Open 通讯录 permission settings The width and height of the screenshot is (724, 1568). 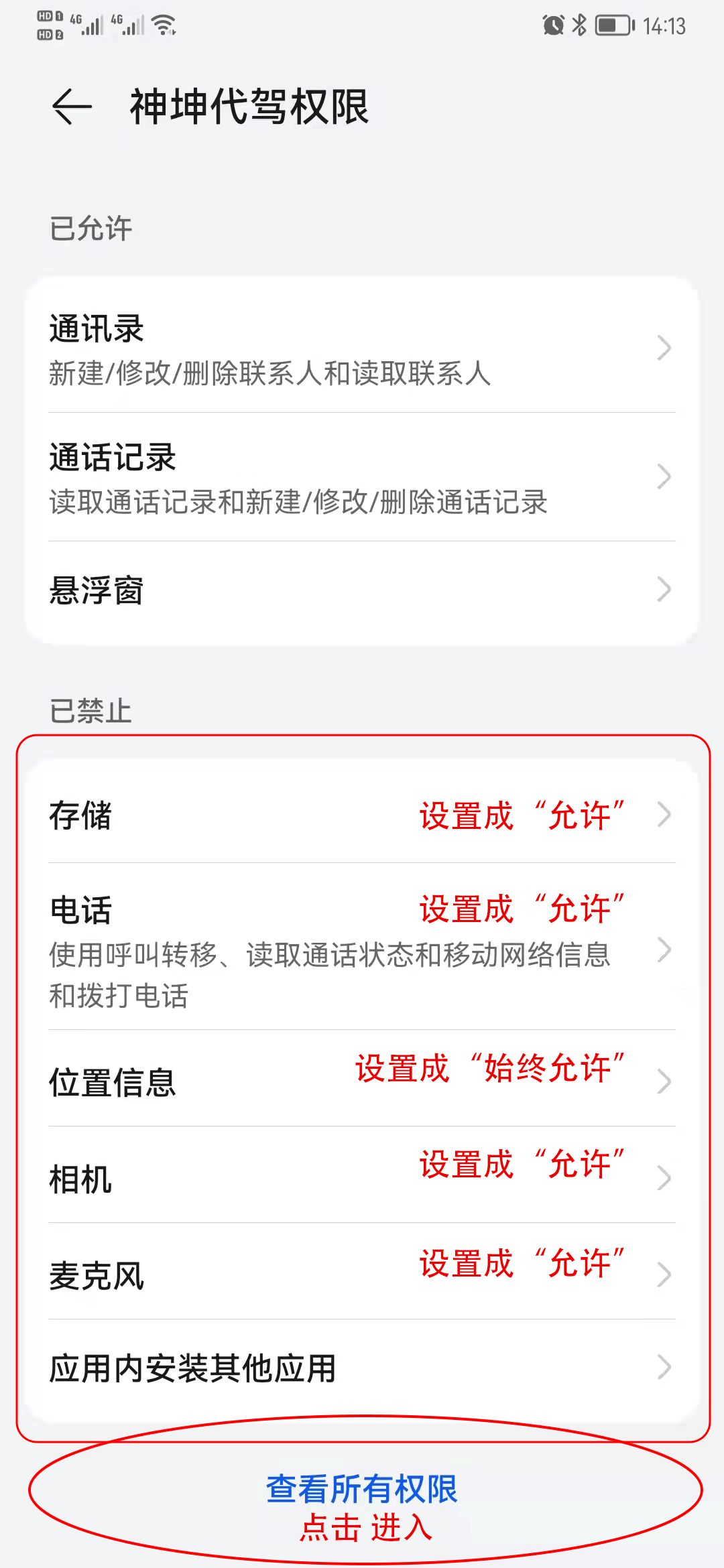click(x=362, y=348)
